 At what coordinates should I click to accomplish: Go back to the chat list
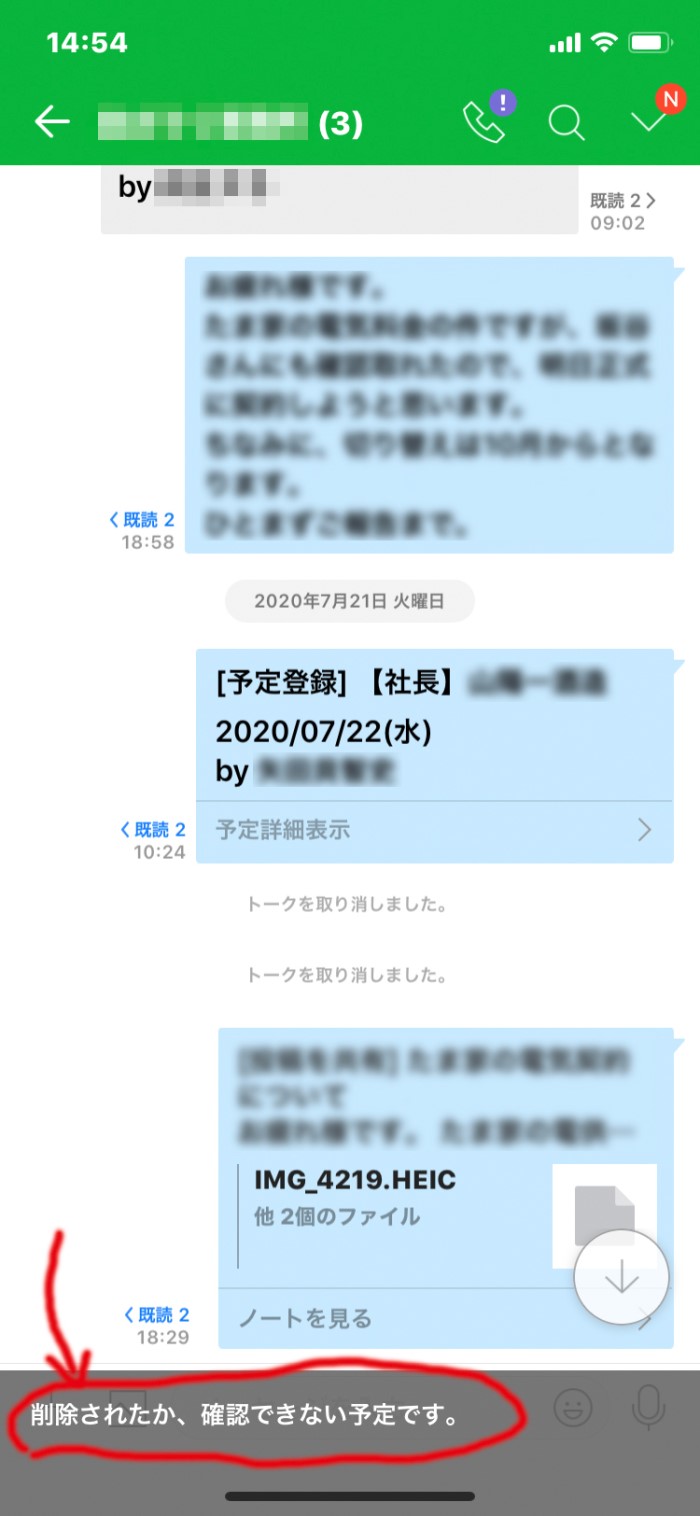(x=52, y=123)
